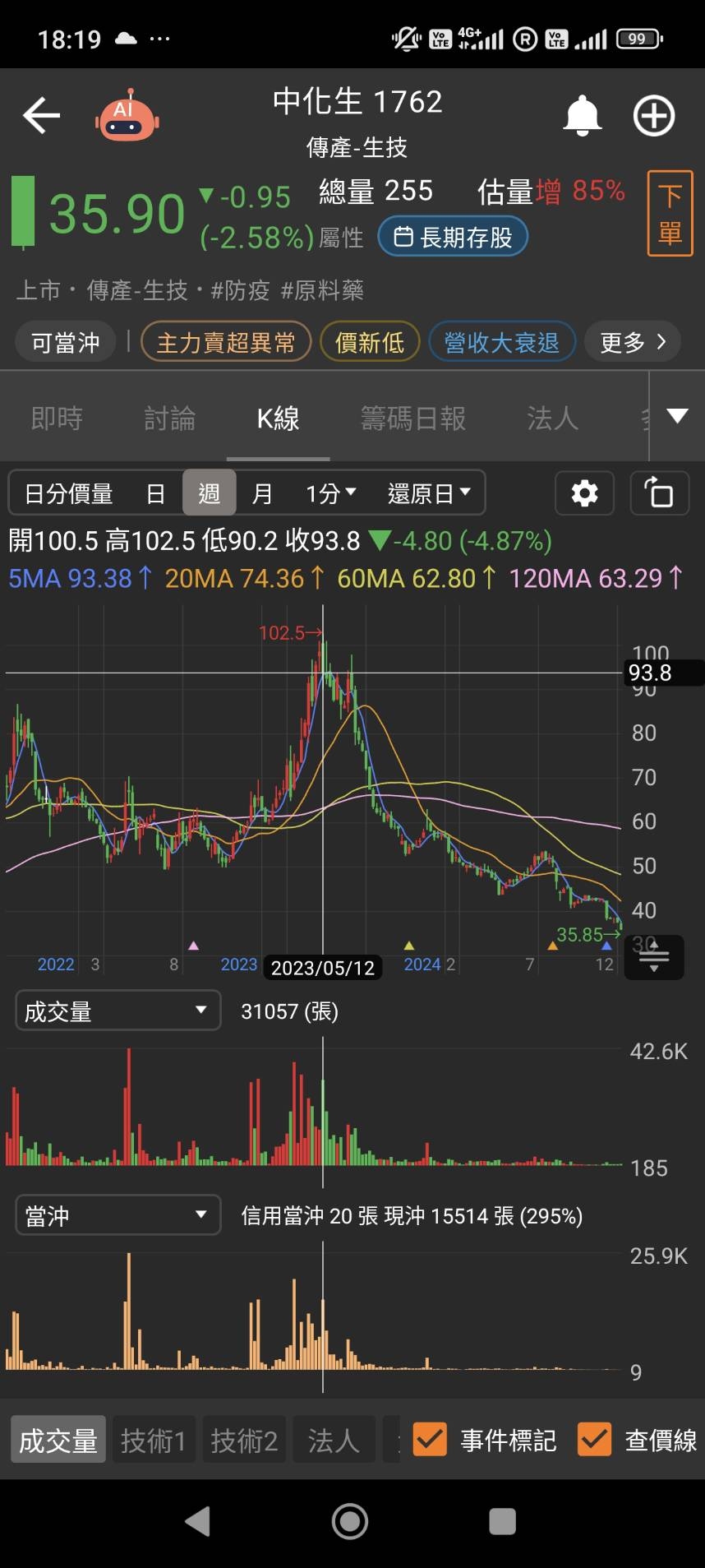
Task: Open the 還原日 dropdown
Action: click(x=429, y=493)
